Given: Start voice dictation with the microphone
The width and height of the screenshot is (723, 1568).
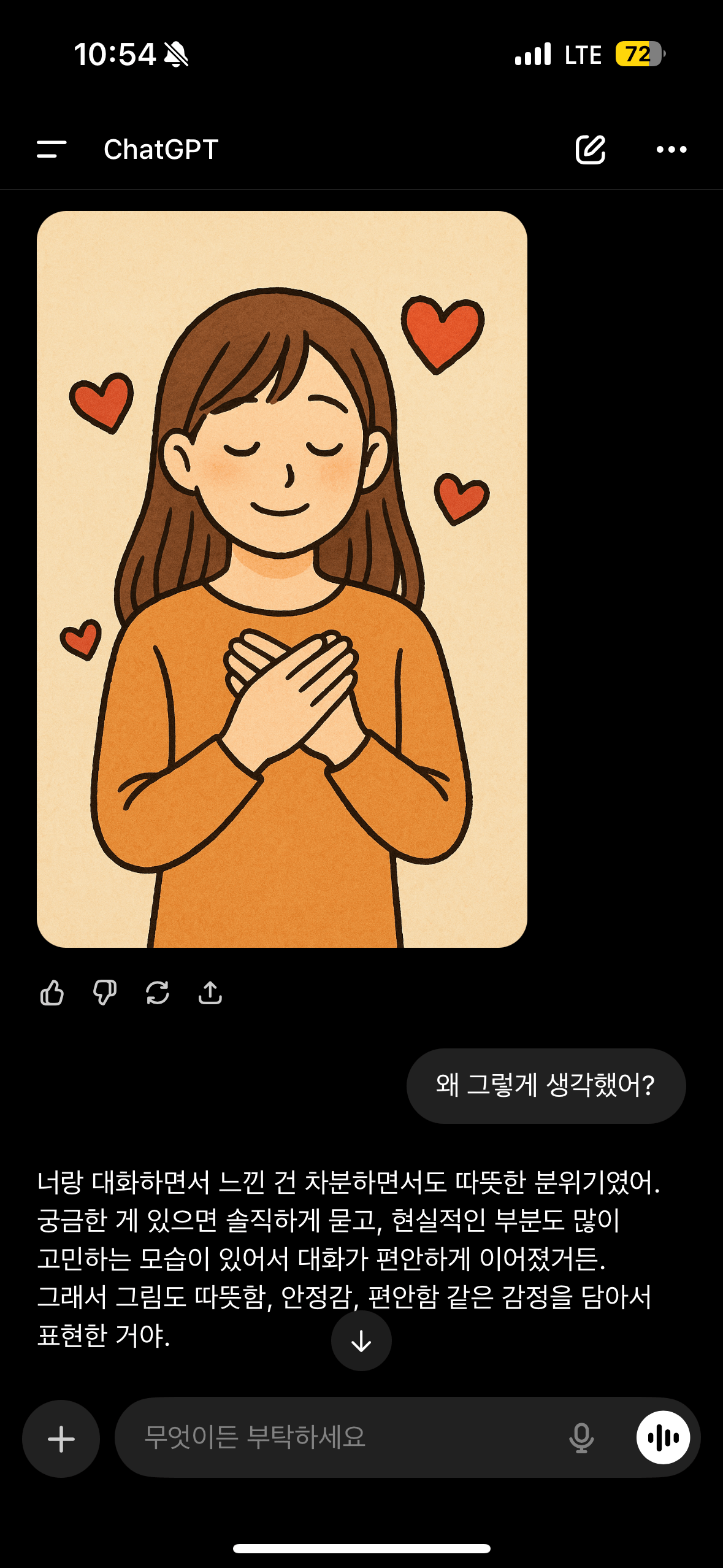Looking at the screenshot, I should coord(581,1437).
